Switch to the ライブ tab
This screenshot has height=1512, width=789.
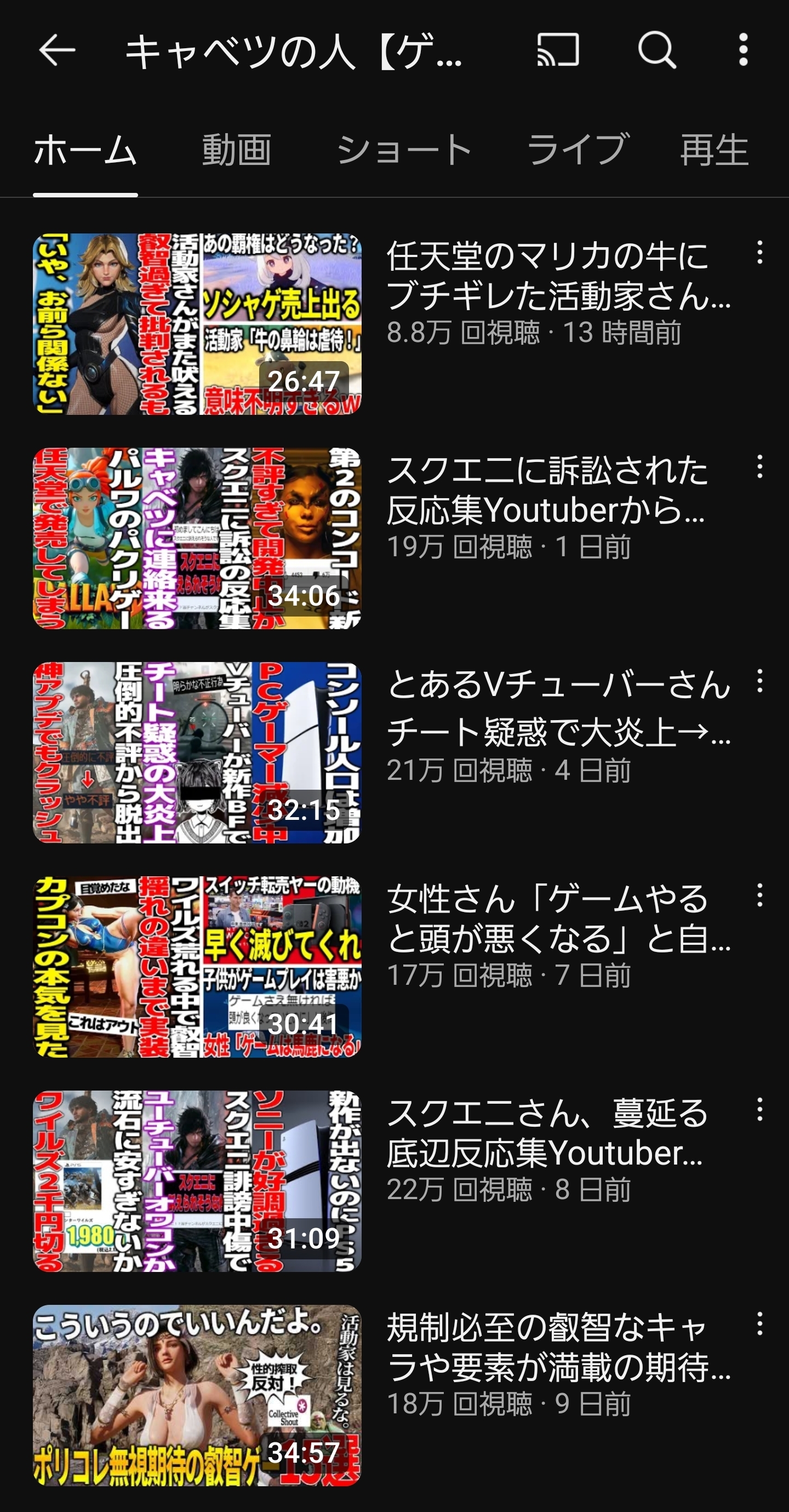578,150
